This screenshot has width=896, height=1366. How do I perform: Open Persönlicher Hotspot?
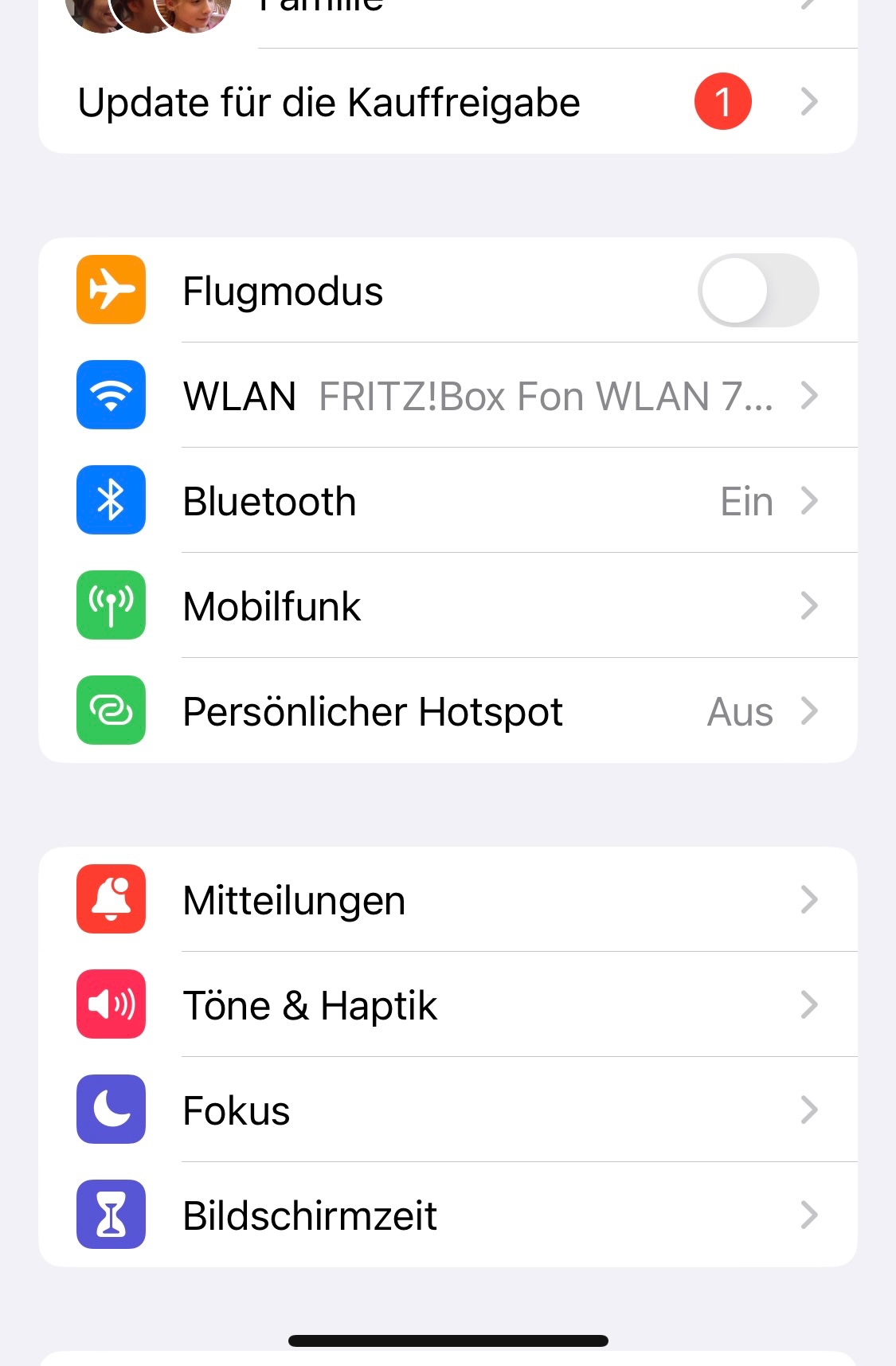(x=448, y=711)
